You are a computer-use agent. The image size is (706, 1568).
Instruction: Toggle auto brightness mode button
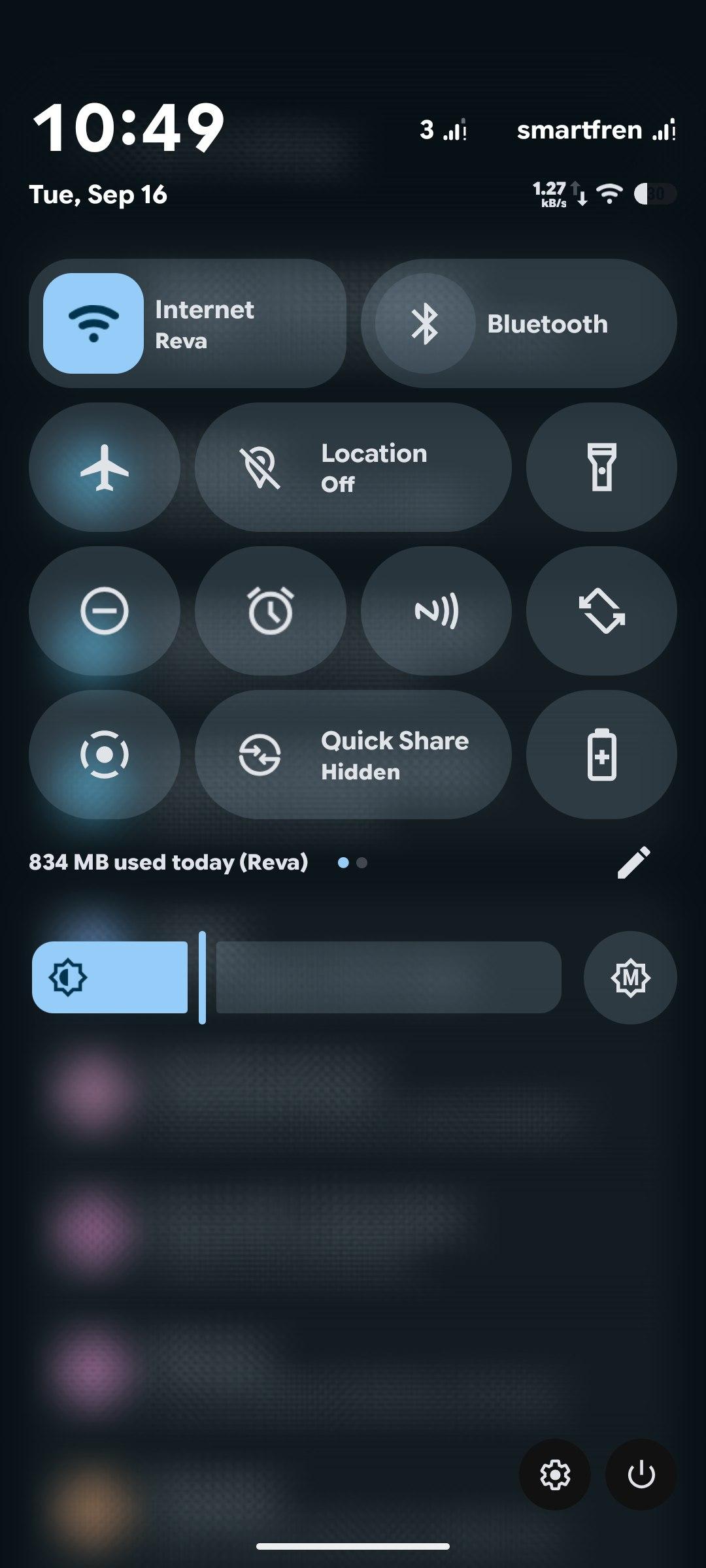(630, 977)
